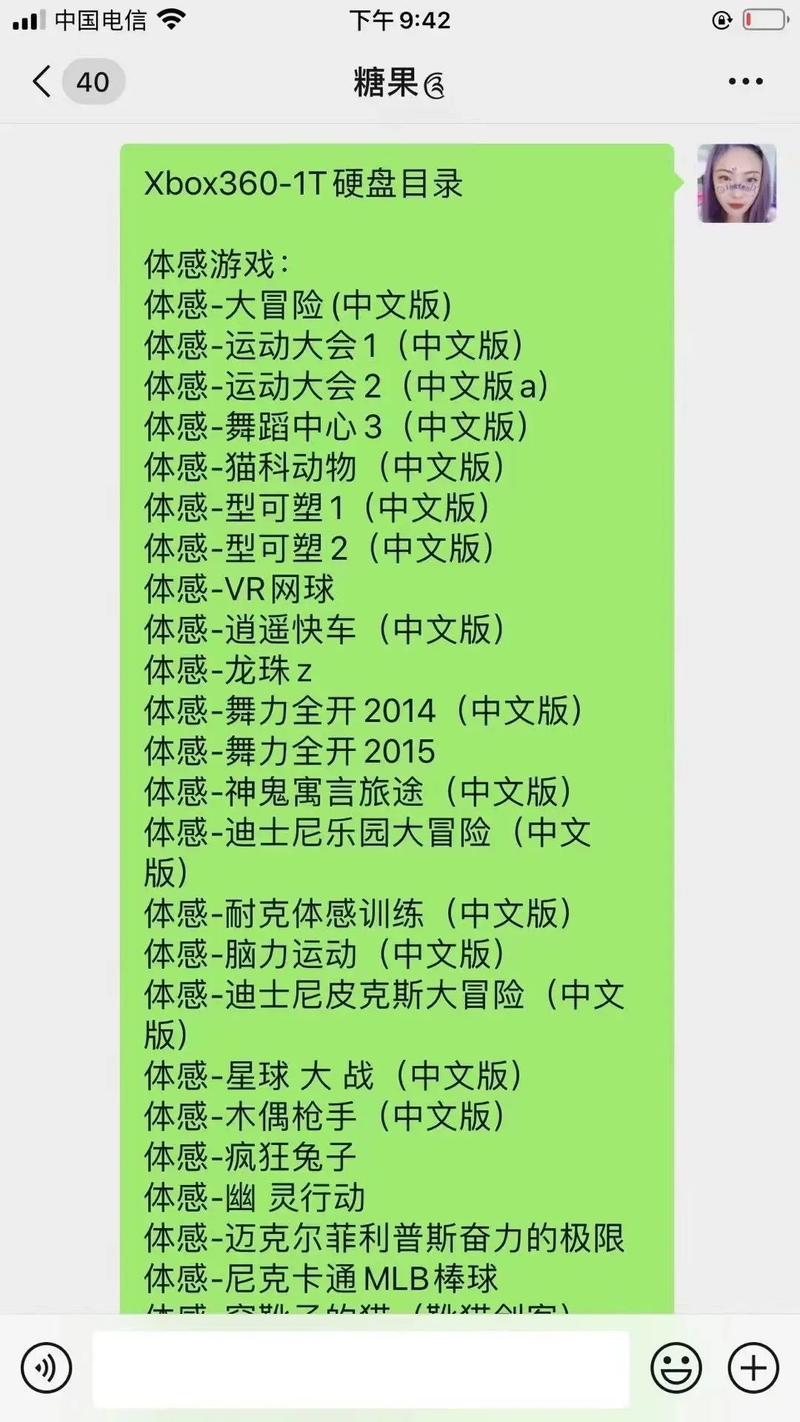
Task: Tap the back arrow to exit chat
Action: click(38, 82)
